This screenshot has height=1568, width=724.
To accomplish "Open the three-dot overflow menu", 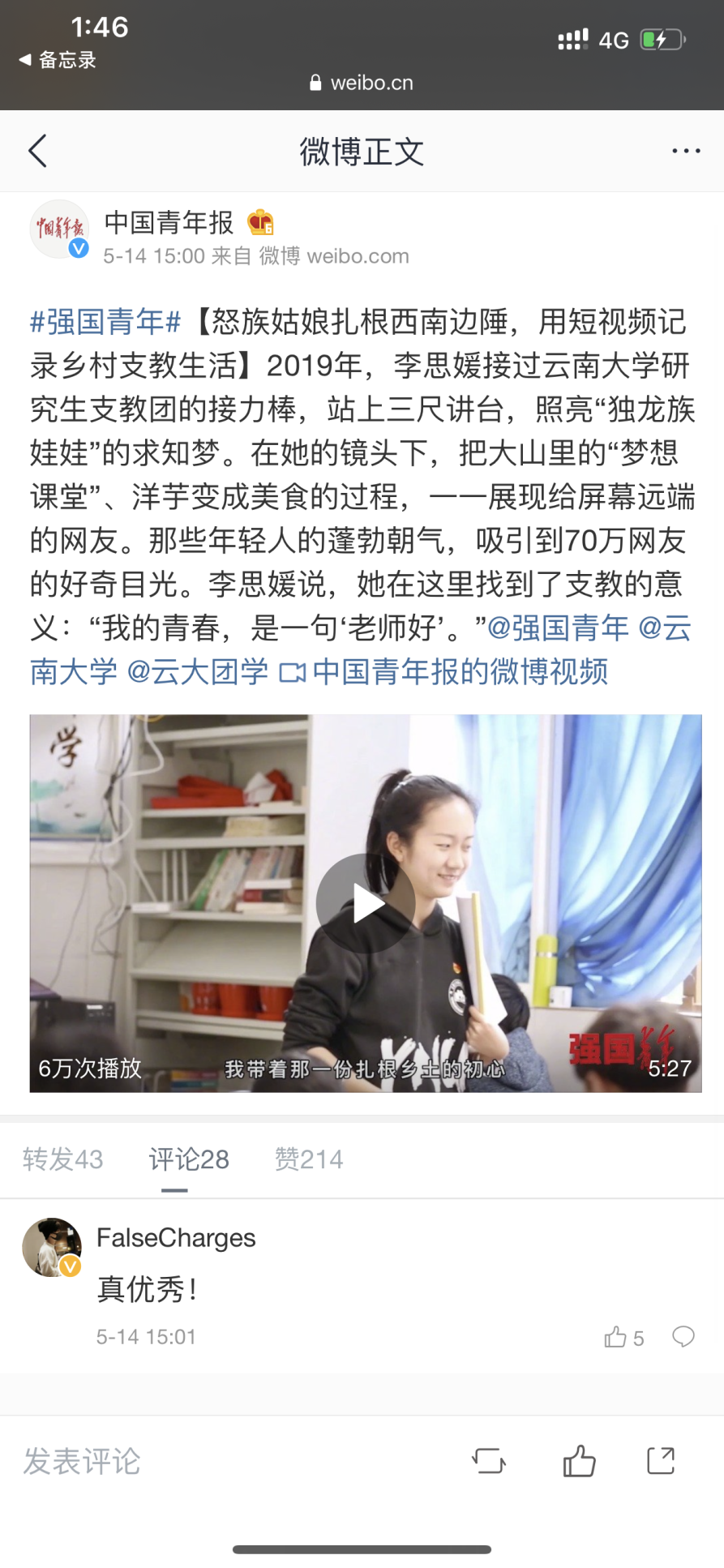I will (x=686, y=151).
